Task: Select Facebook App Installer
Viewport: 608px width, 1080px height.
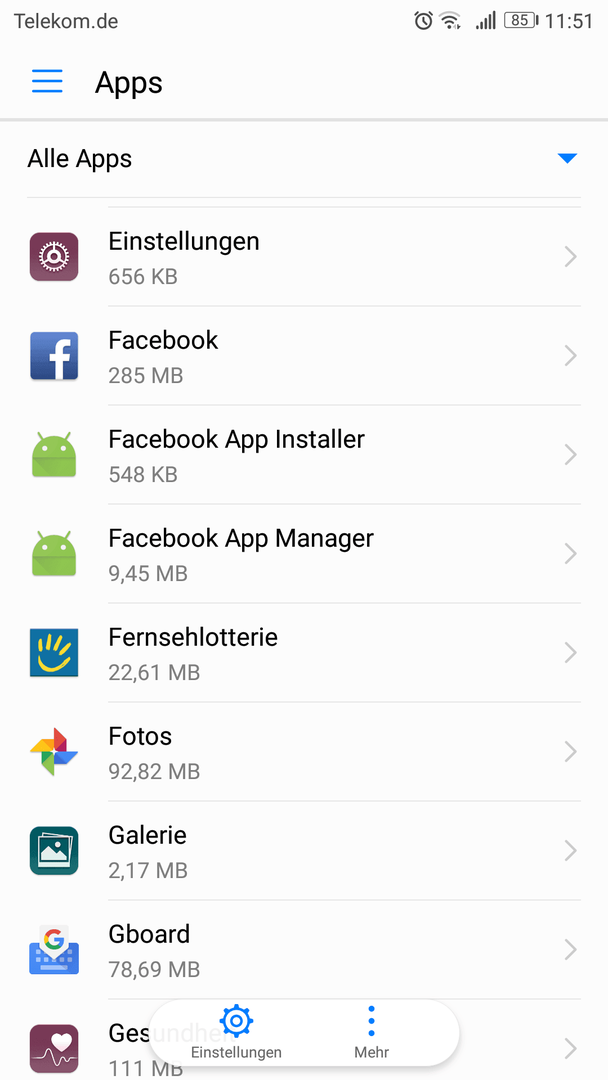Action: 304,455
